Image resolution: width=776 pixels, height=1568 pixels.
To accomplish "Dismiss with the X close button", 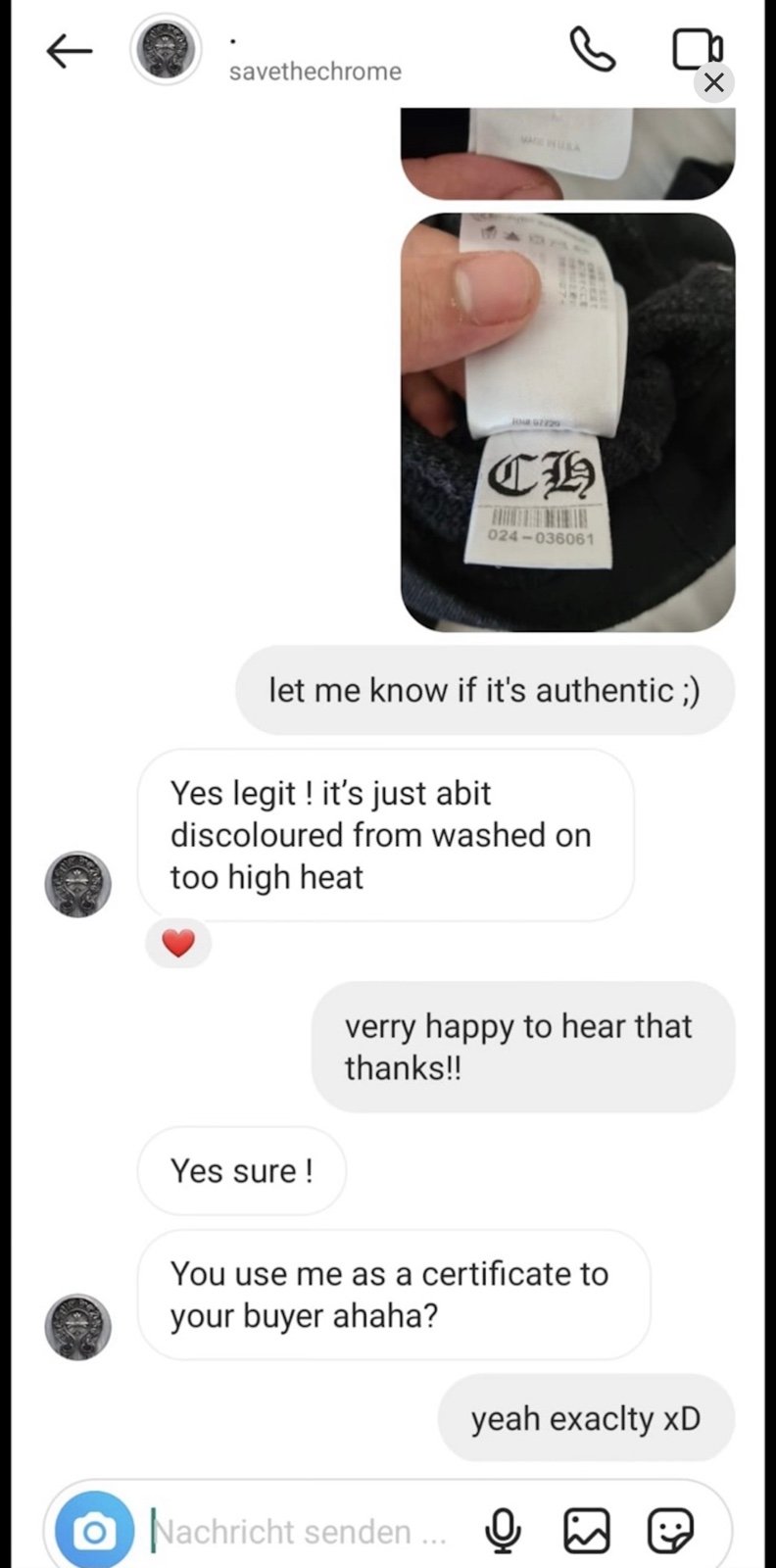I will 714,82.
